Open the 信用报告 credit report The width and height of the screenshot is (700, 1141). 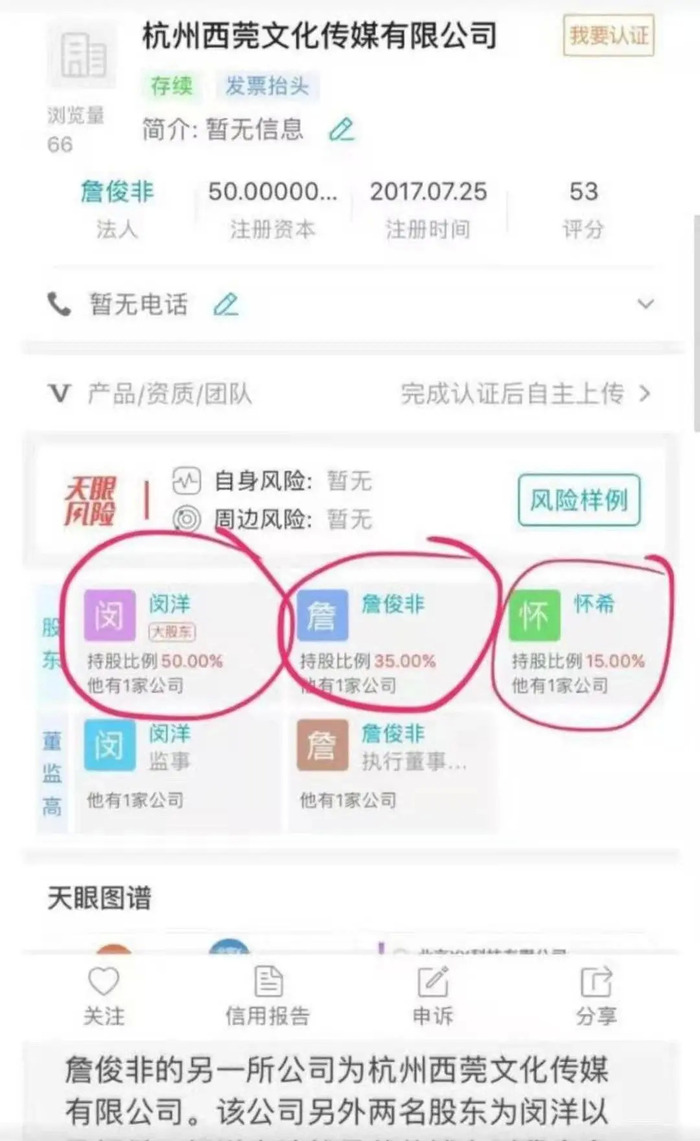coord(267,996)
